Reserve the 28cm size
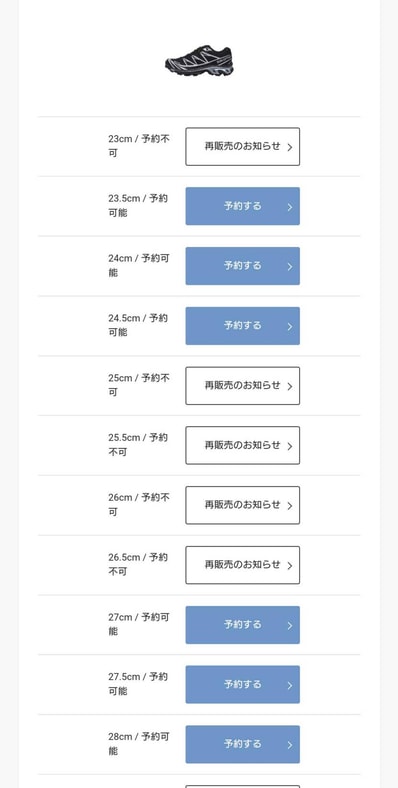 pyautogui.click(x=243, y=744)
